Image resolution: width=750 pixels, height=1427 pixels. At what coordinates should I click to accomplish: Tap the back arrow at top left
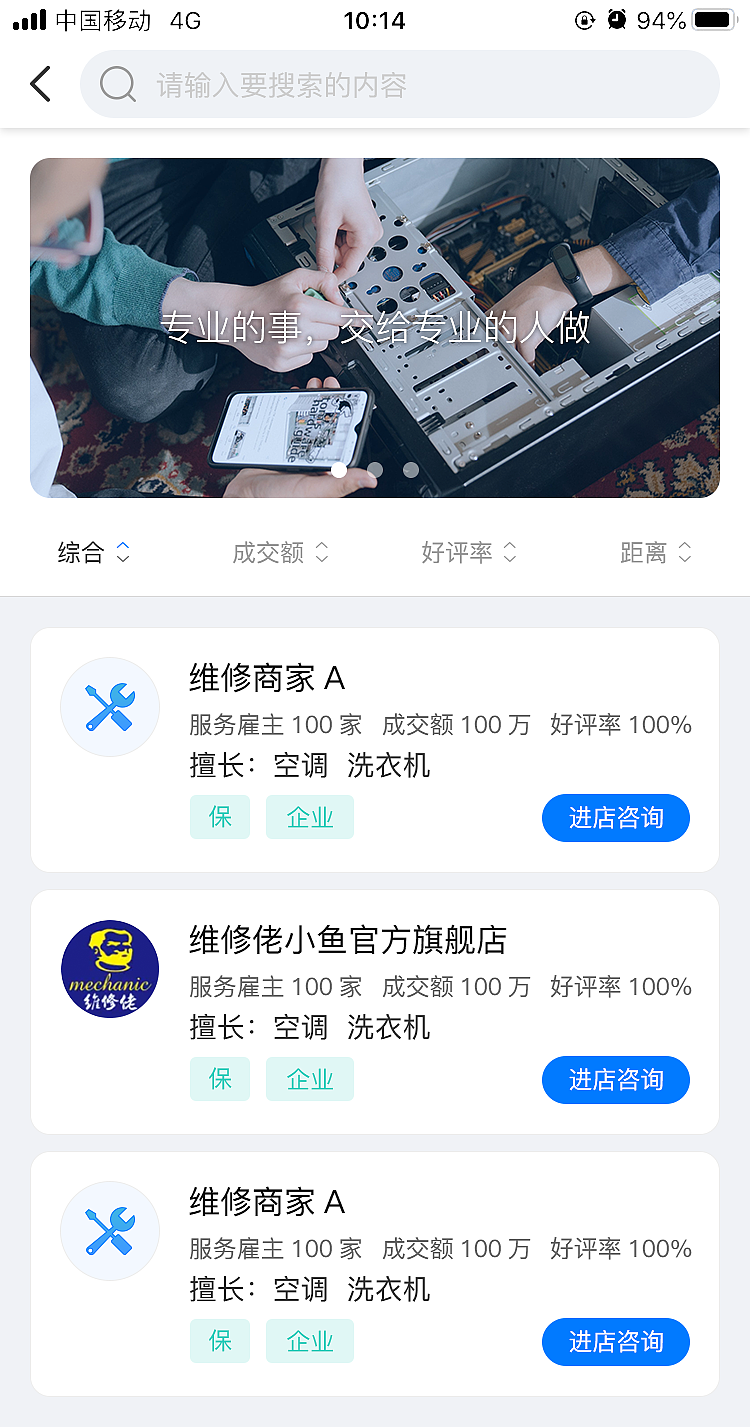coord(40,84)
